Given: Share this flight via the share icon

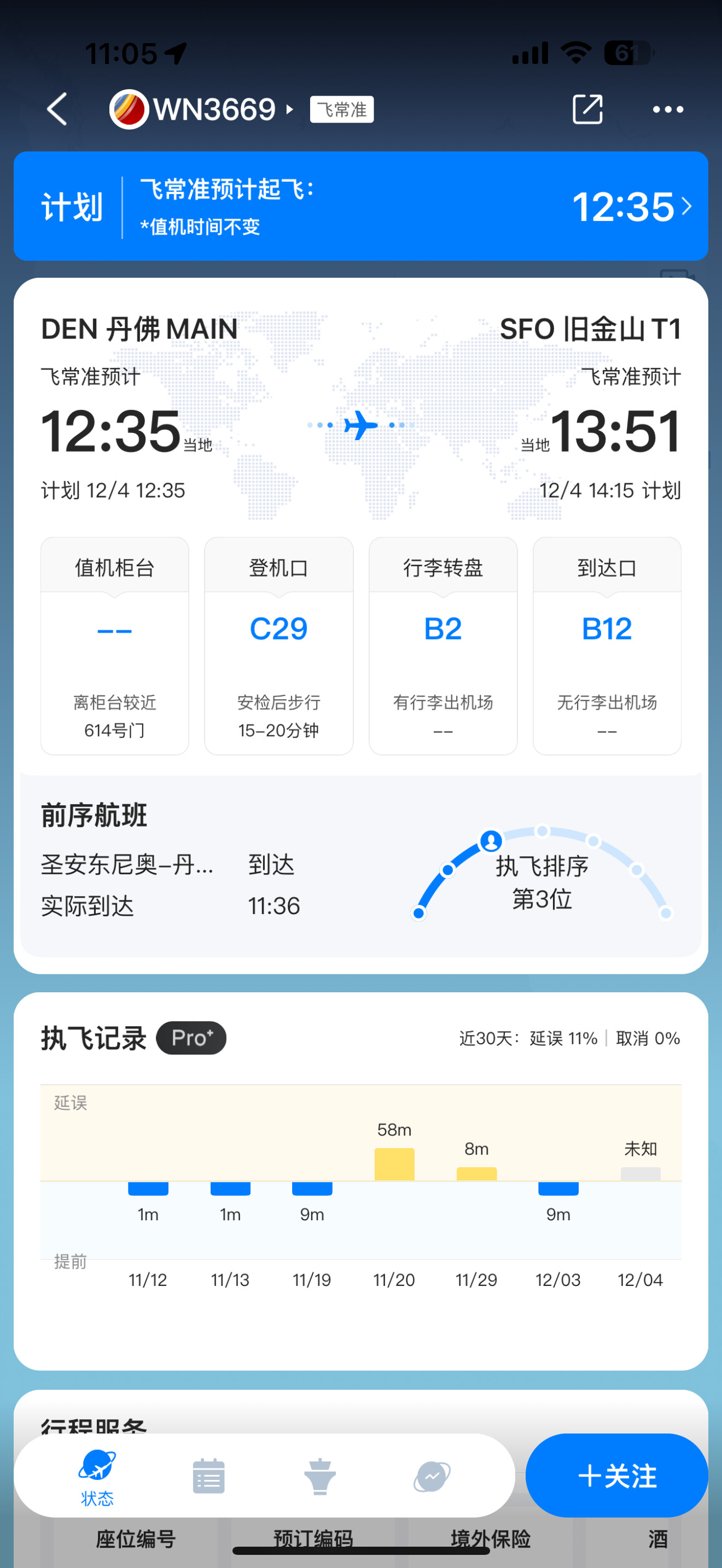Looking at the screenshot, I should pos(587,109).
